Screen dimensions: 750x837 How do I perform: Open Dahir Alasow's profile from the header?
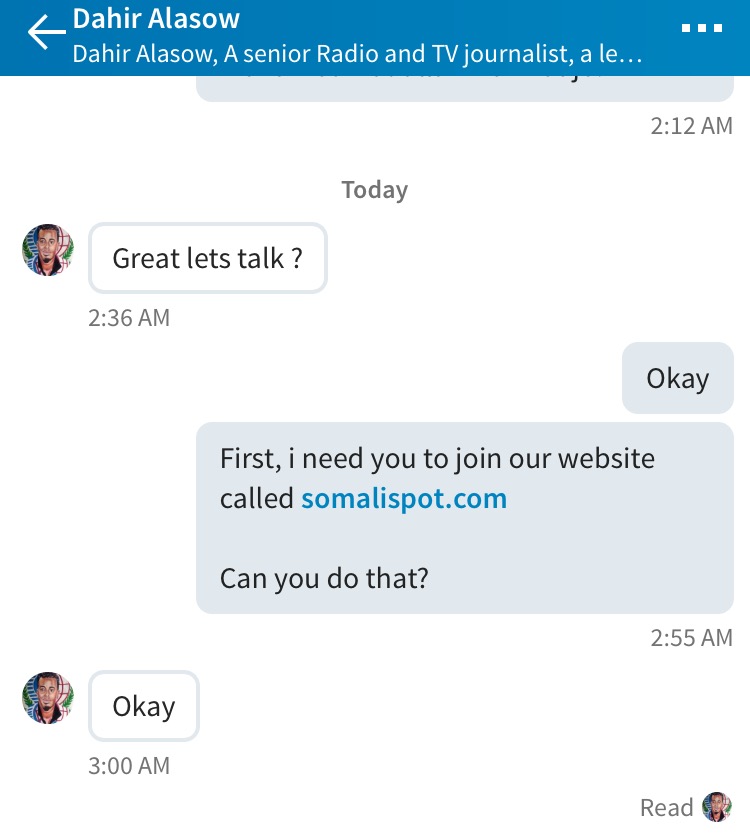(156, 19)
